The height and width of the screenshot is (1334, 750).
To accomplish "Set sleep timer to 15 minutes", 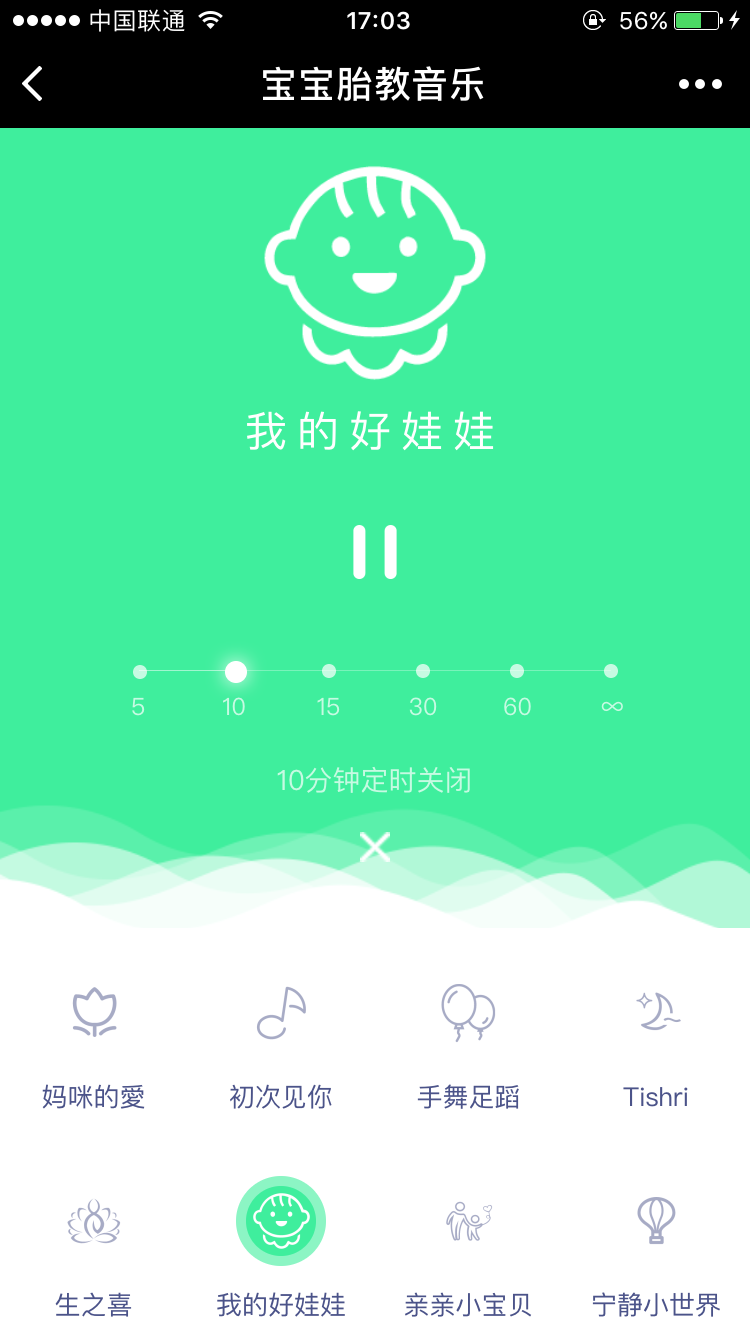I will 329,672.
